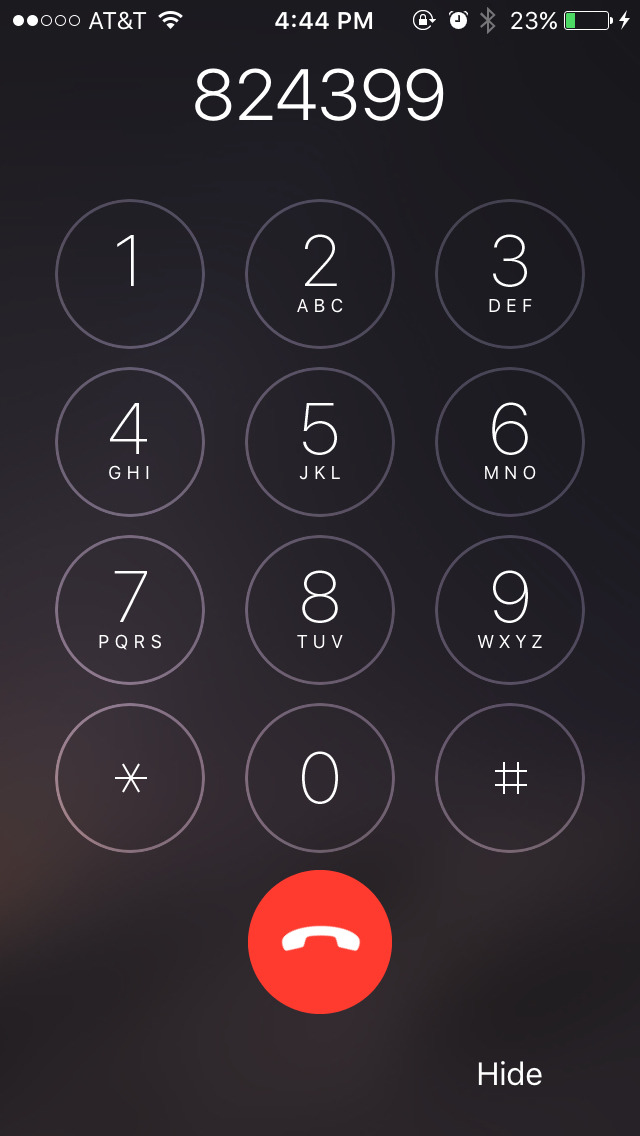Screen dimensions: 640x1136
Task: Tap the 4 GHI key
Action: coord(130,442)
